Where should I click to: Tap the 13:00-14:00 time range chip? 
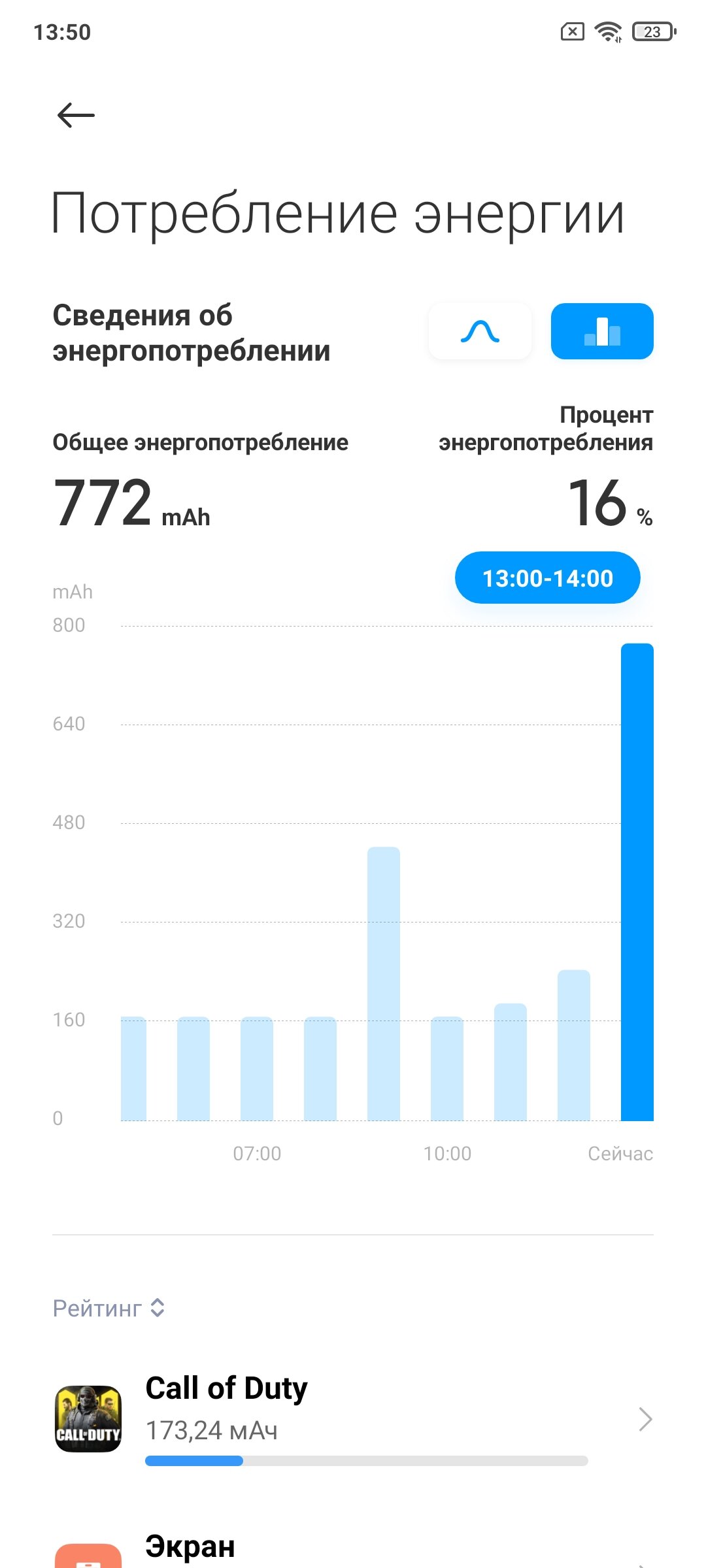(548, 578)
